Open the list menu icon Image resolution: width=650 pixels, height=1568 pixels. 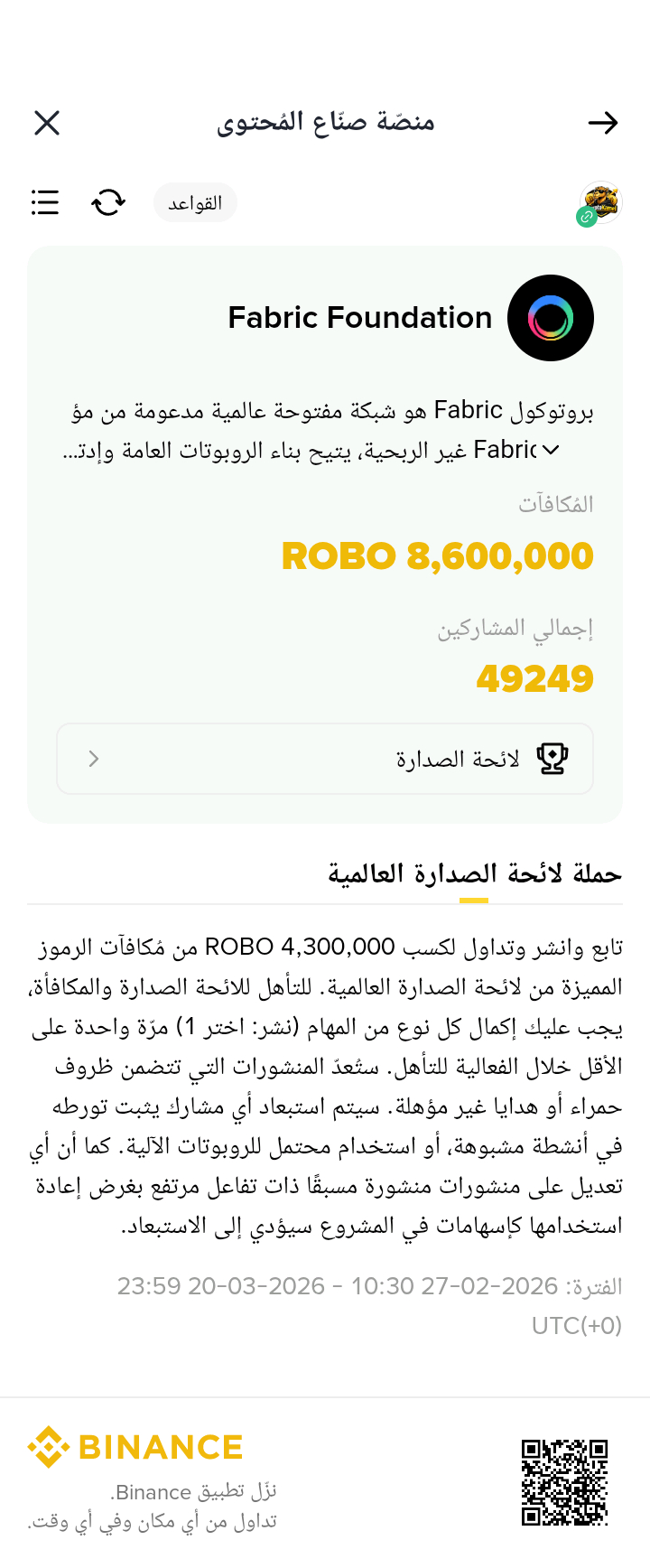tap(45, 202)
